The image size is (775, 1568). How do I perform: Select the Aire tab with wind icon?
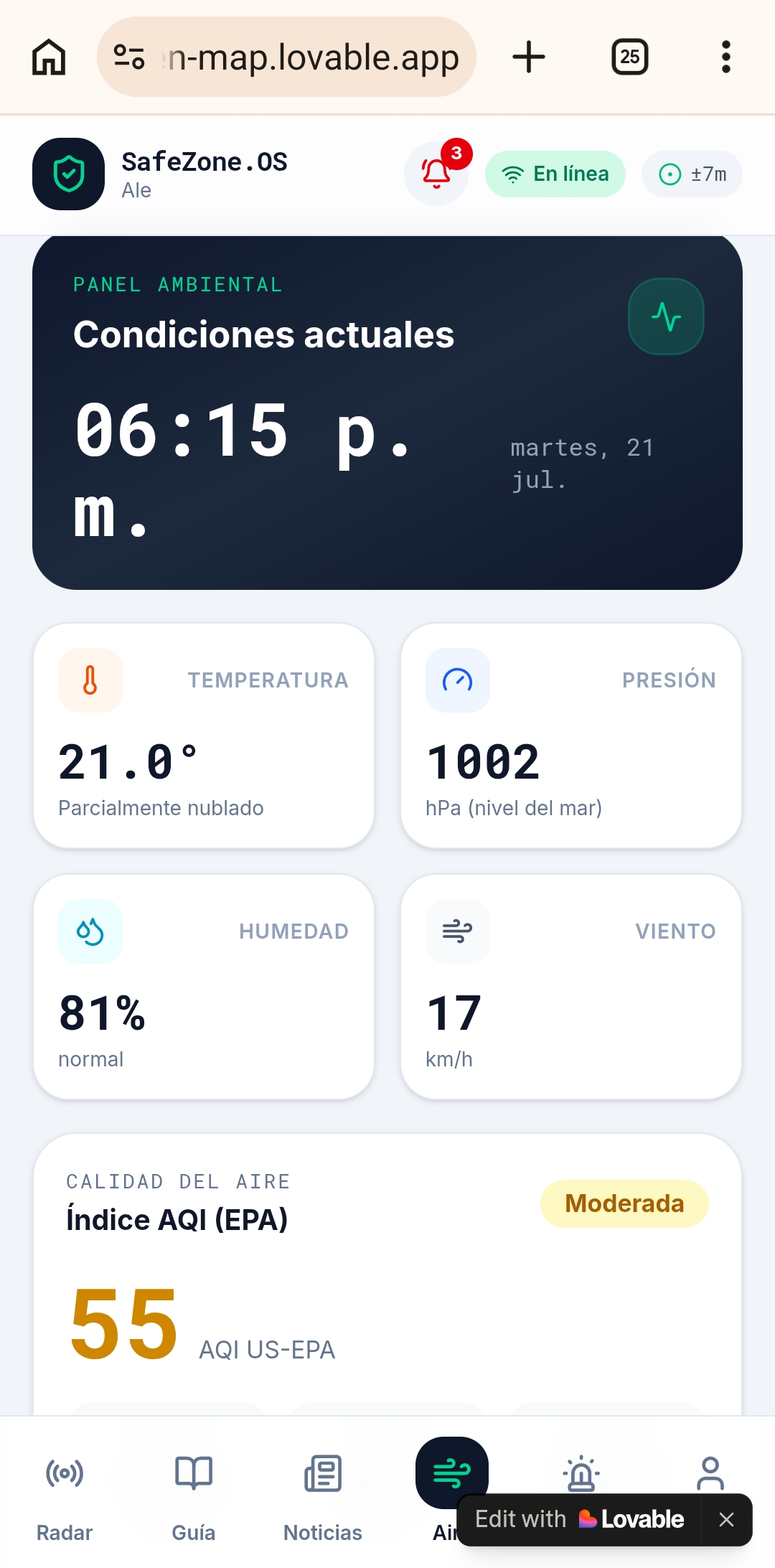coord(451,1473)
